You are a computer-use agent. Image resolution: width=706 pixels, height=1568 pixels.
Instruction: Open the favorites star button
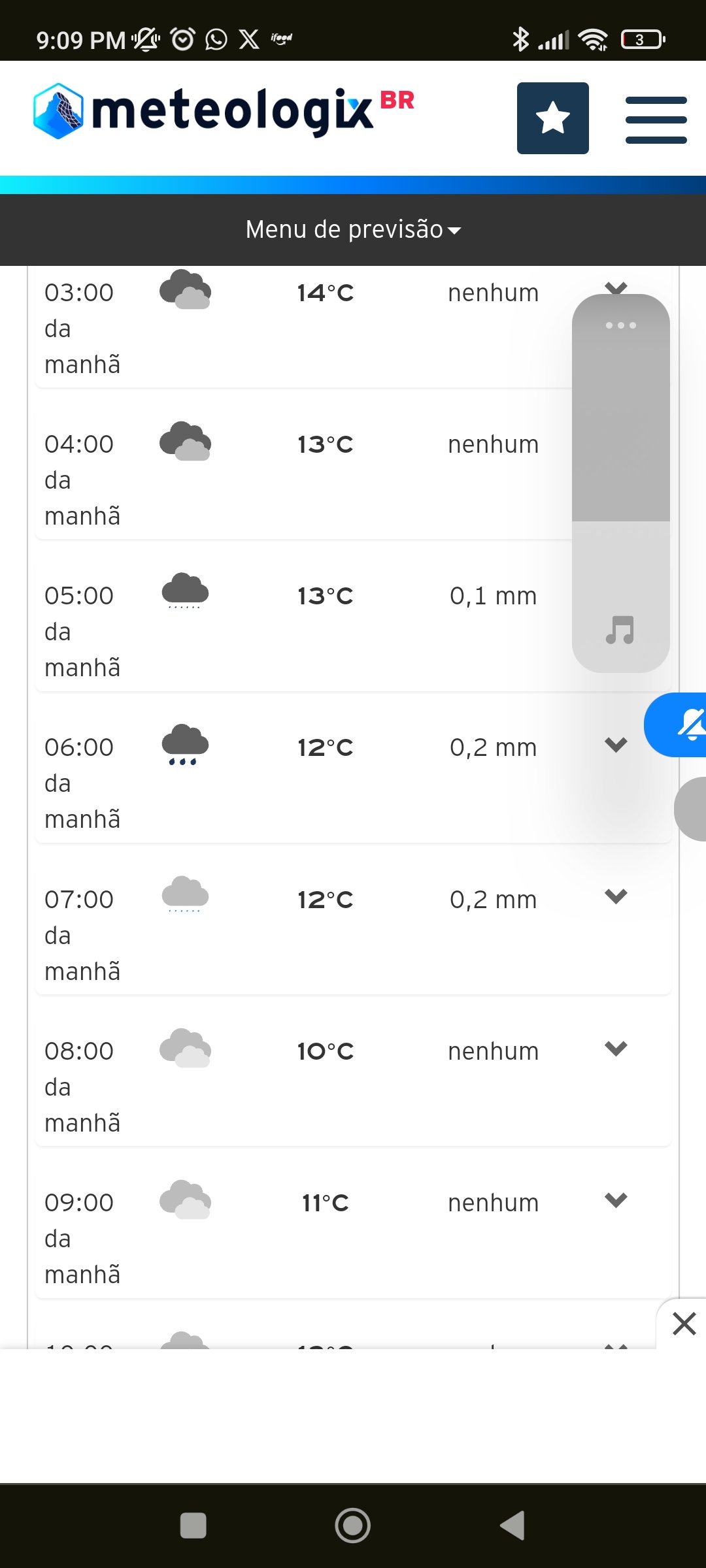point(552,118)
